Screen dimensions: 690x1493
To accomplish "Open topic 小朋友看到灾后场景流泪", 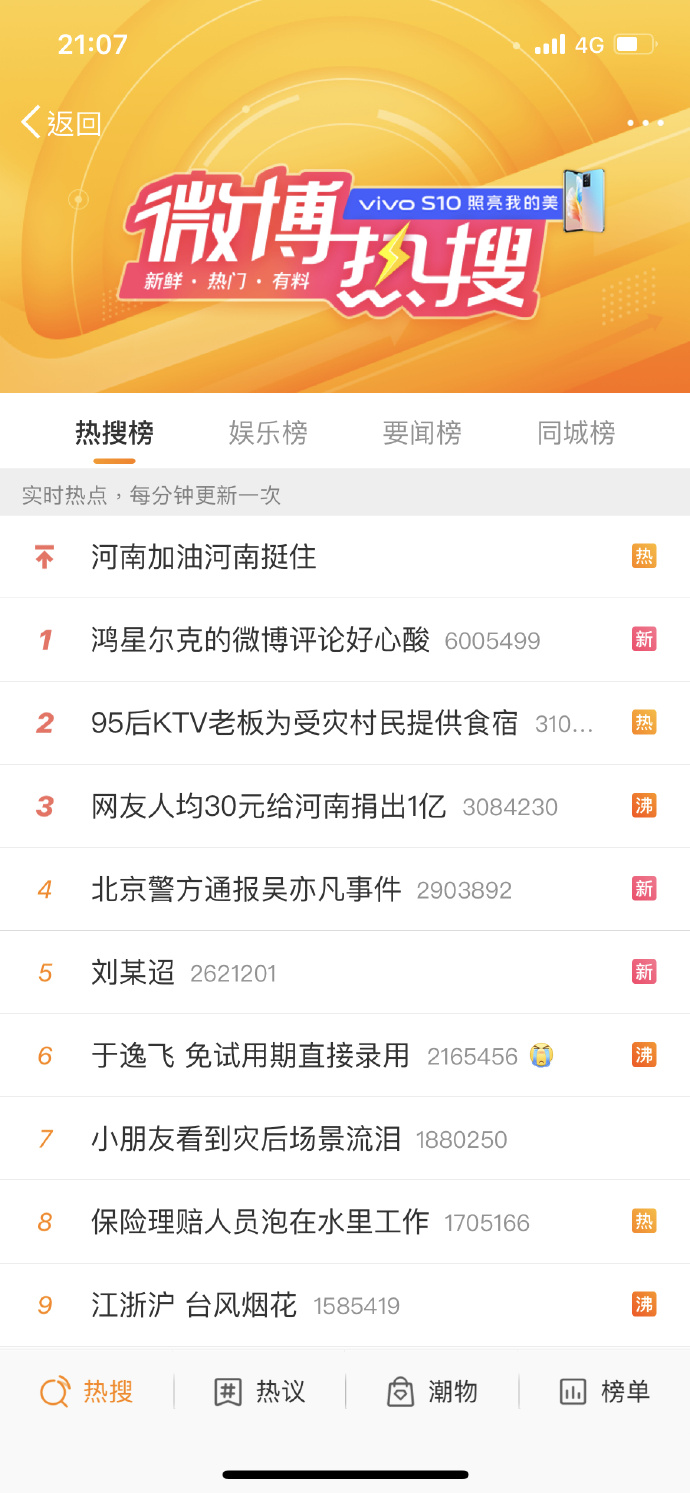I will (345, 1138).
